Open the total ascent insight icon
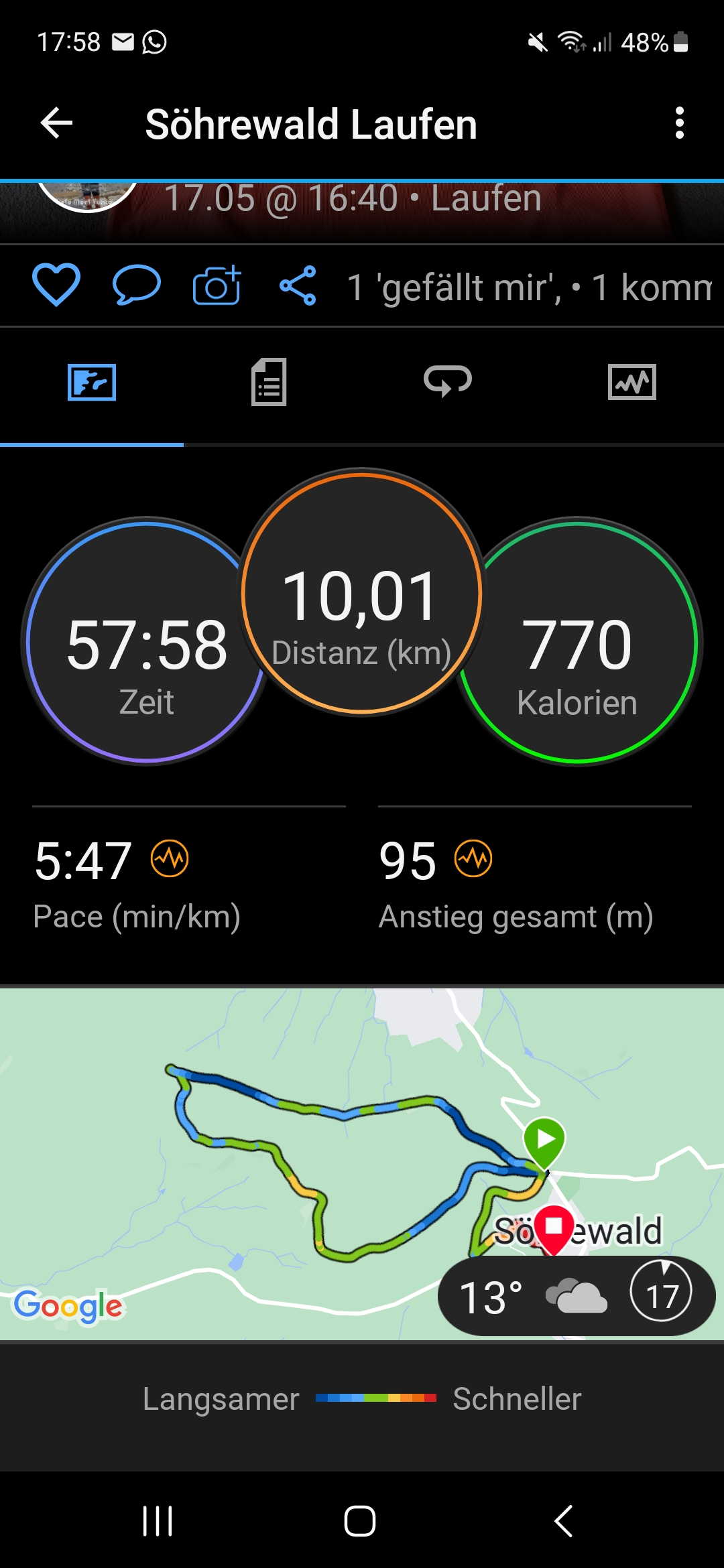The image size is (724, 1568). [473, 858]
